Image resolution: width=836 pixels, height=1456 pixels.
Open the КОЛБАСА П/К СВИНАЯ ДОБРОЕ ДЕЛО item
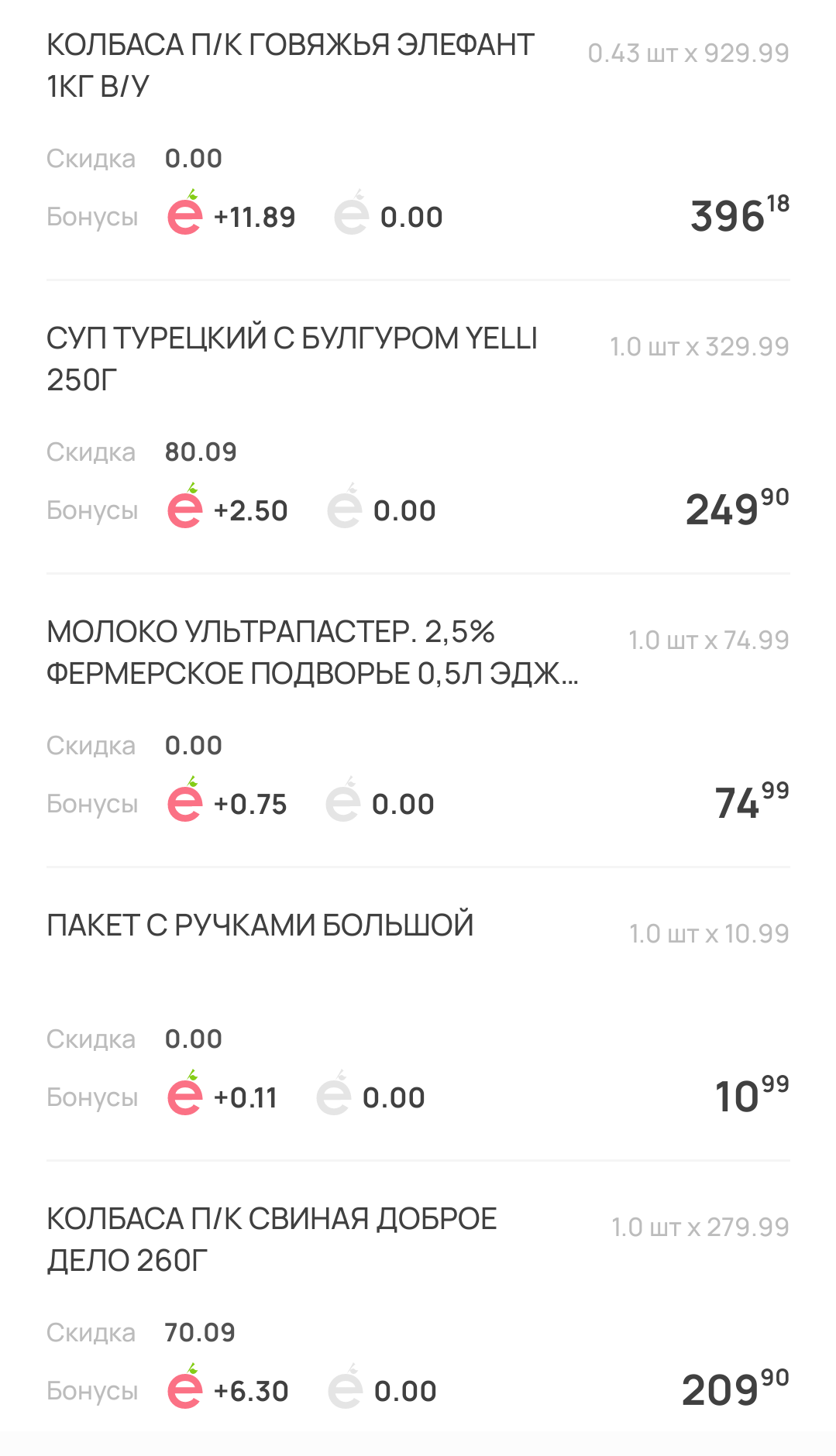click(272, 1239)
